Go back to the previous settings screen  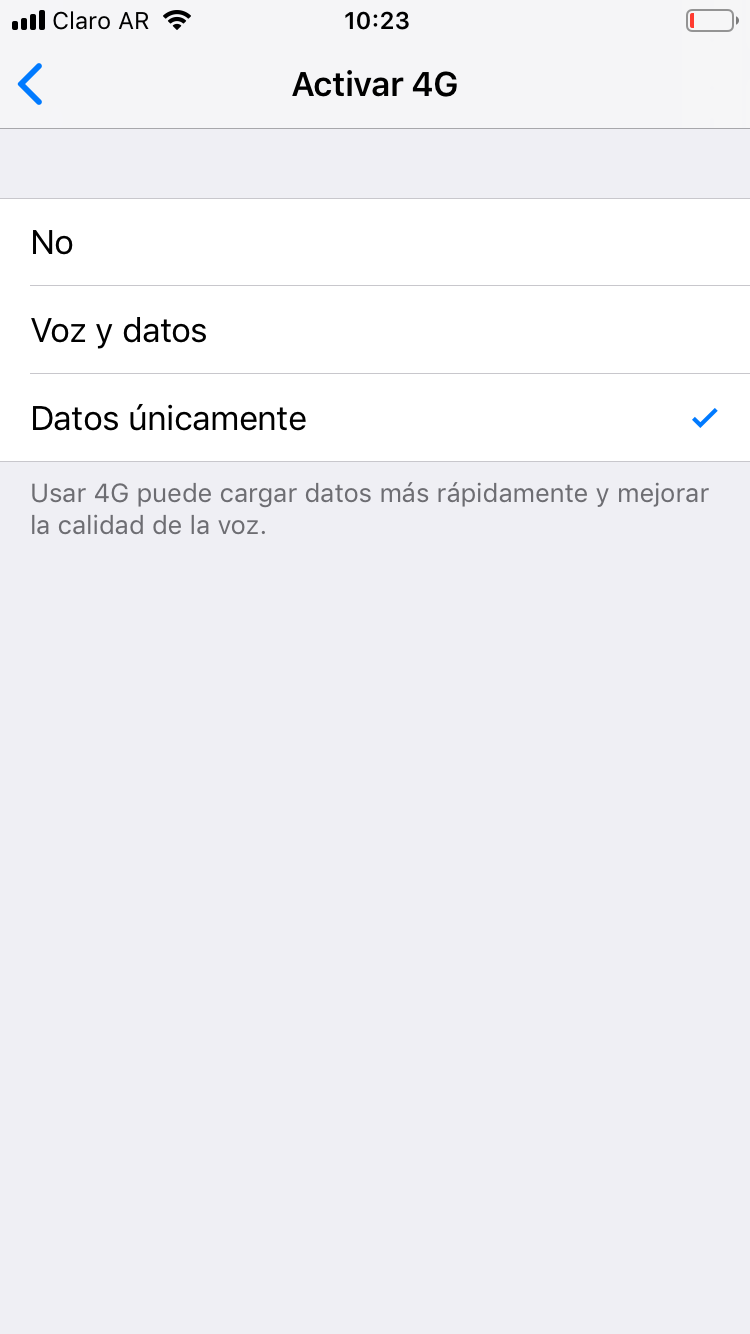click(x=31, y=84)
